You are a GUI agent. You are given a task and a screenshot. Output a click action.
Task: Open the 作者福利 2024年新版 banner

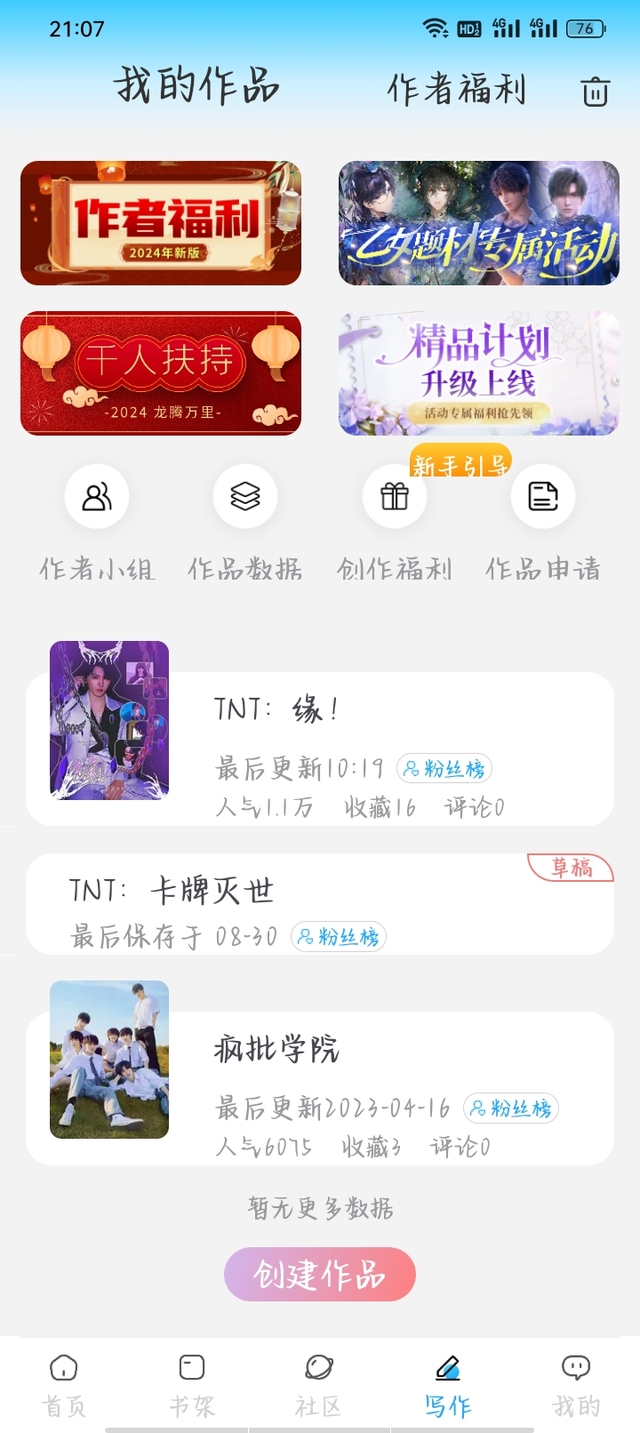point(161,223)
